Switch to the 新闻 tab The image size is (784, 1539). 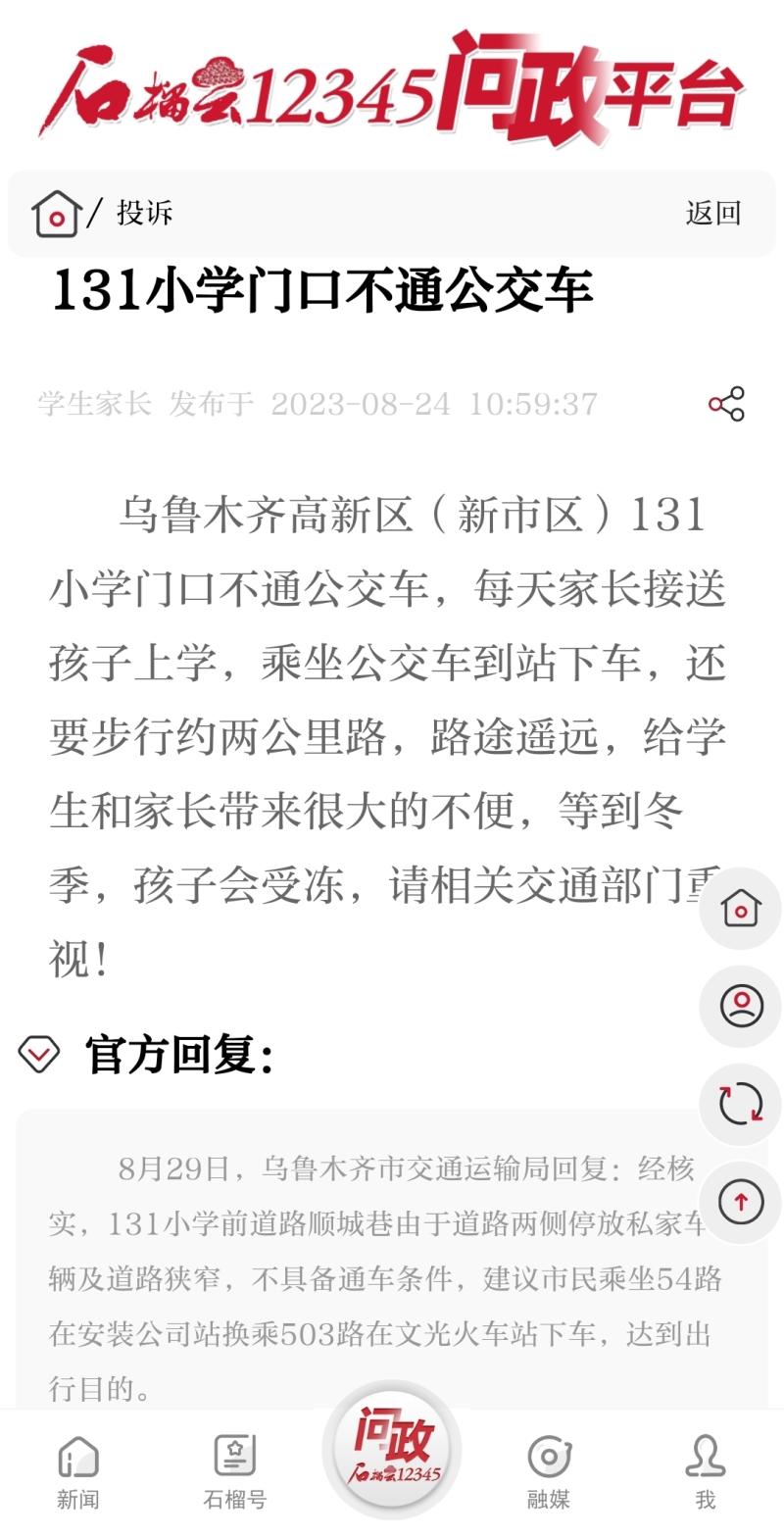78,1472
